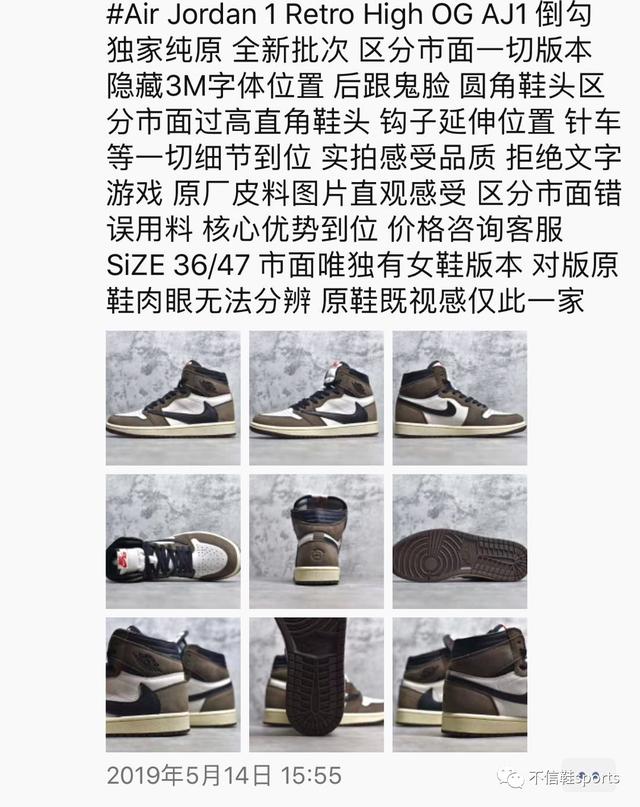
Task: Open the photo with the upright sole
Action: (x=316, y=684)
